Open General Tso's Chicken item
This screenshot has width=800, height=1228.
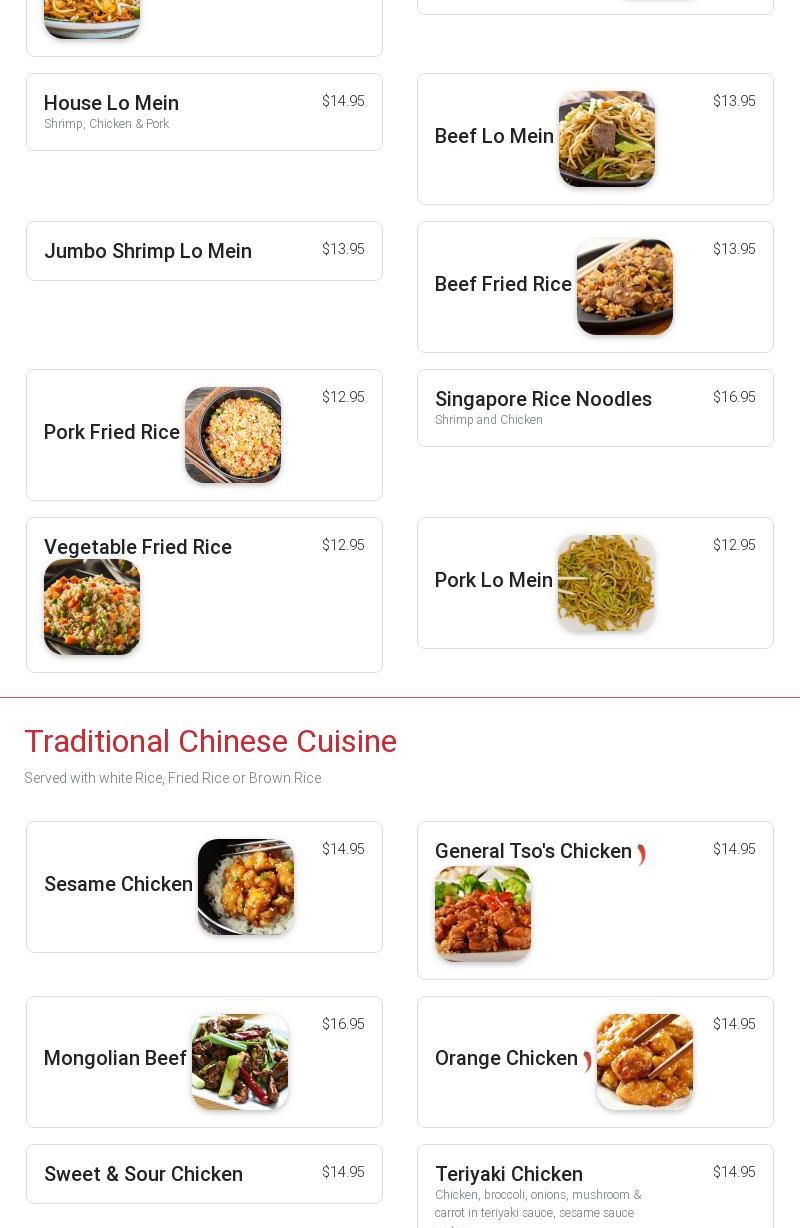[x=595, y=899]
